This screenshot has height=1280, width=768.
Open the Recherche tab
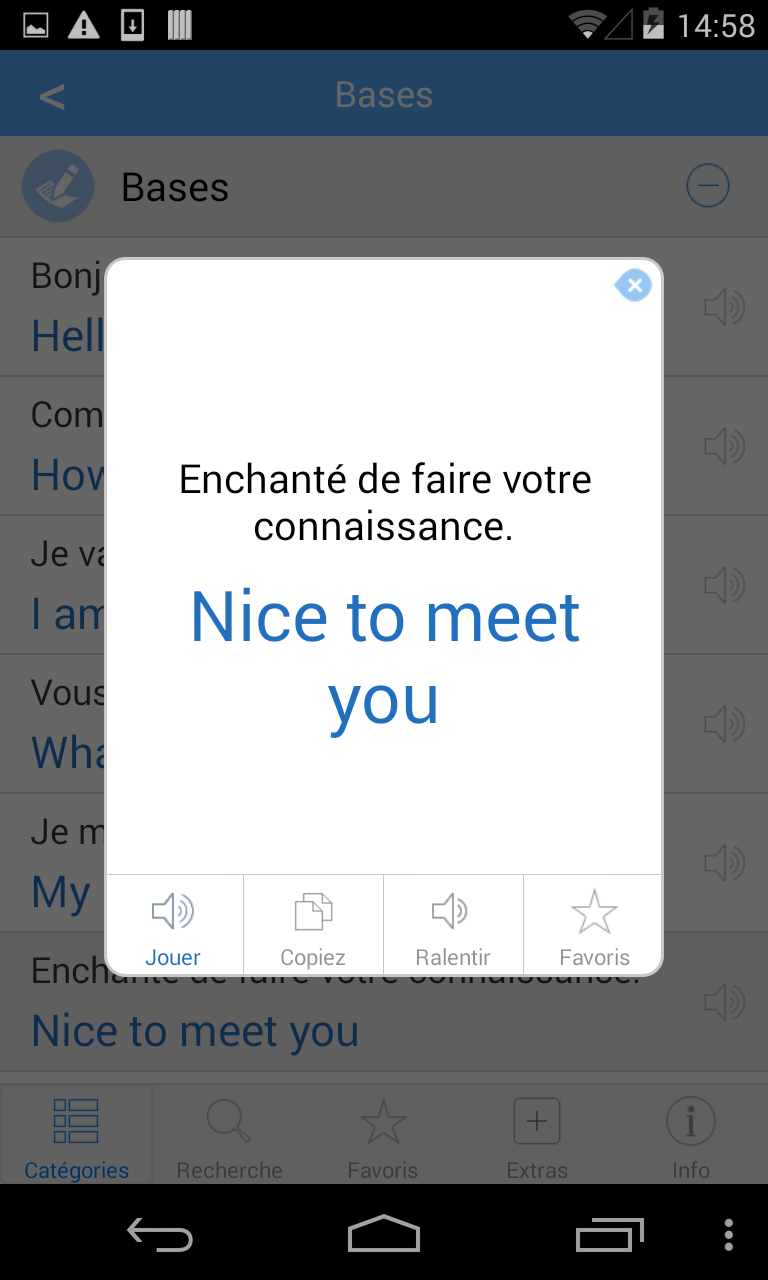click(229, 1135)
